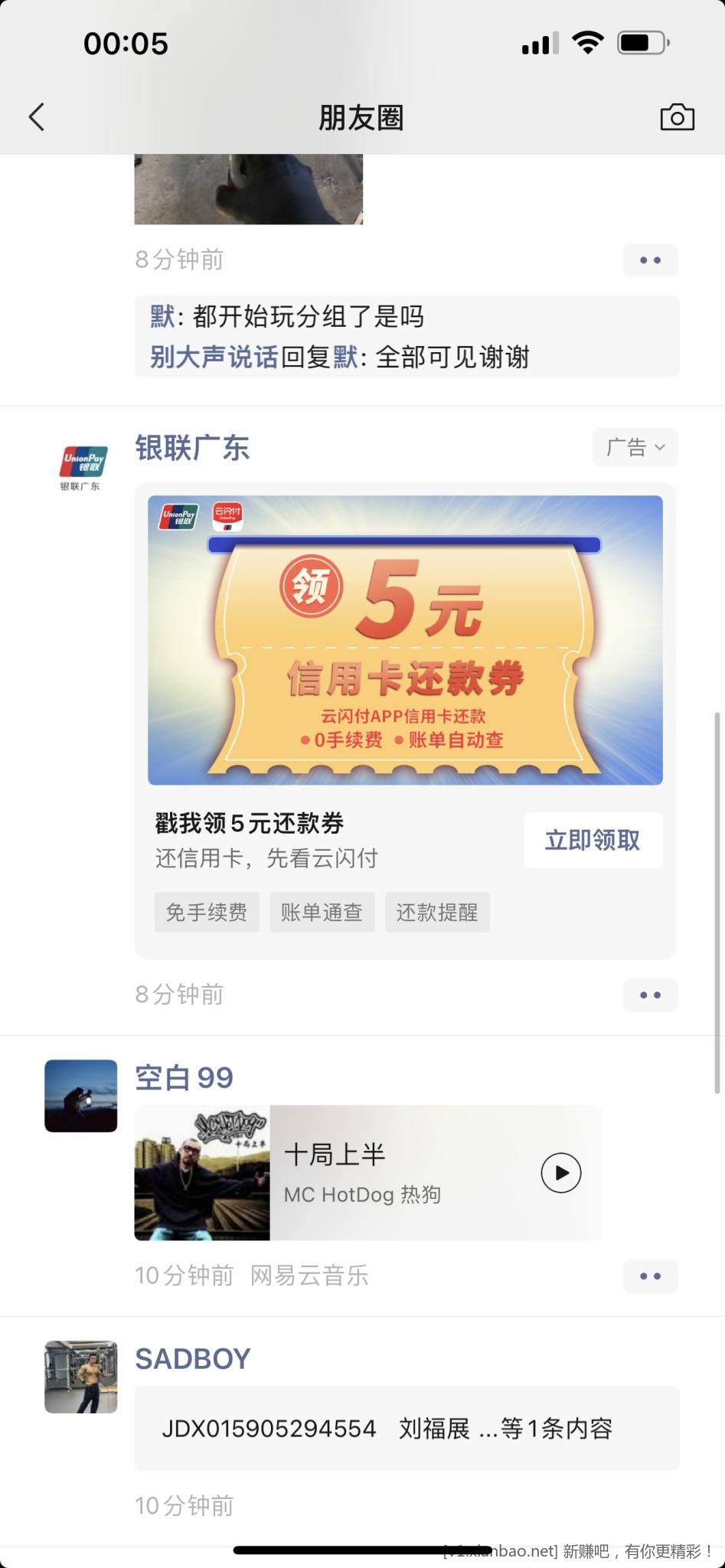Select the 免手续费 tag

tap(207, 912)
